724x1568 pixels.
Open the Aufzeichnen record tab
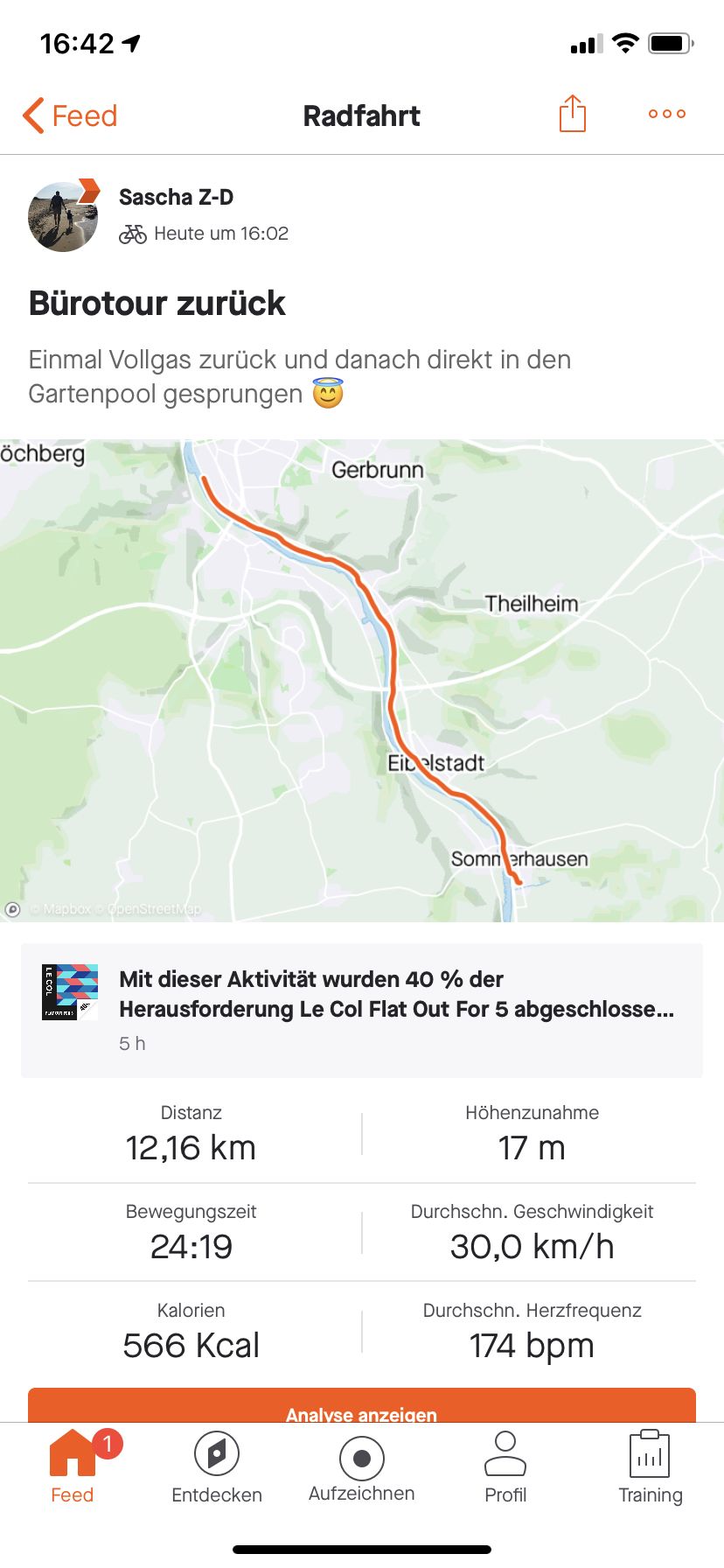coord(362,1466)
